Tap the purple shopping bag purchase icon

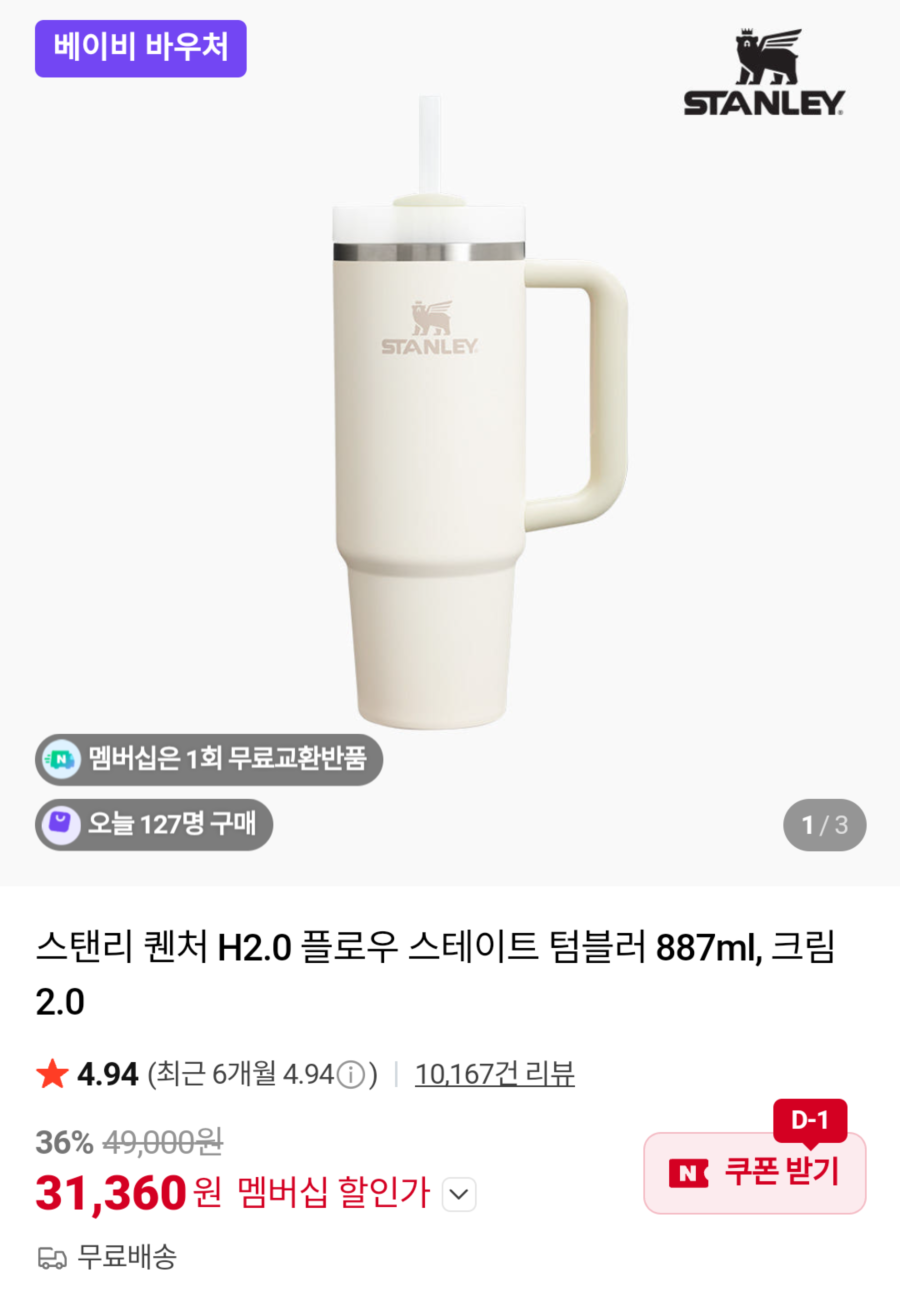pos(62,825)
